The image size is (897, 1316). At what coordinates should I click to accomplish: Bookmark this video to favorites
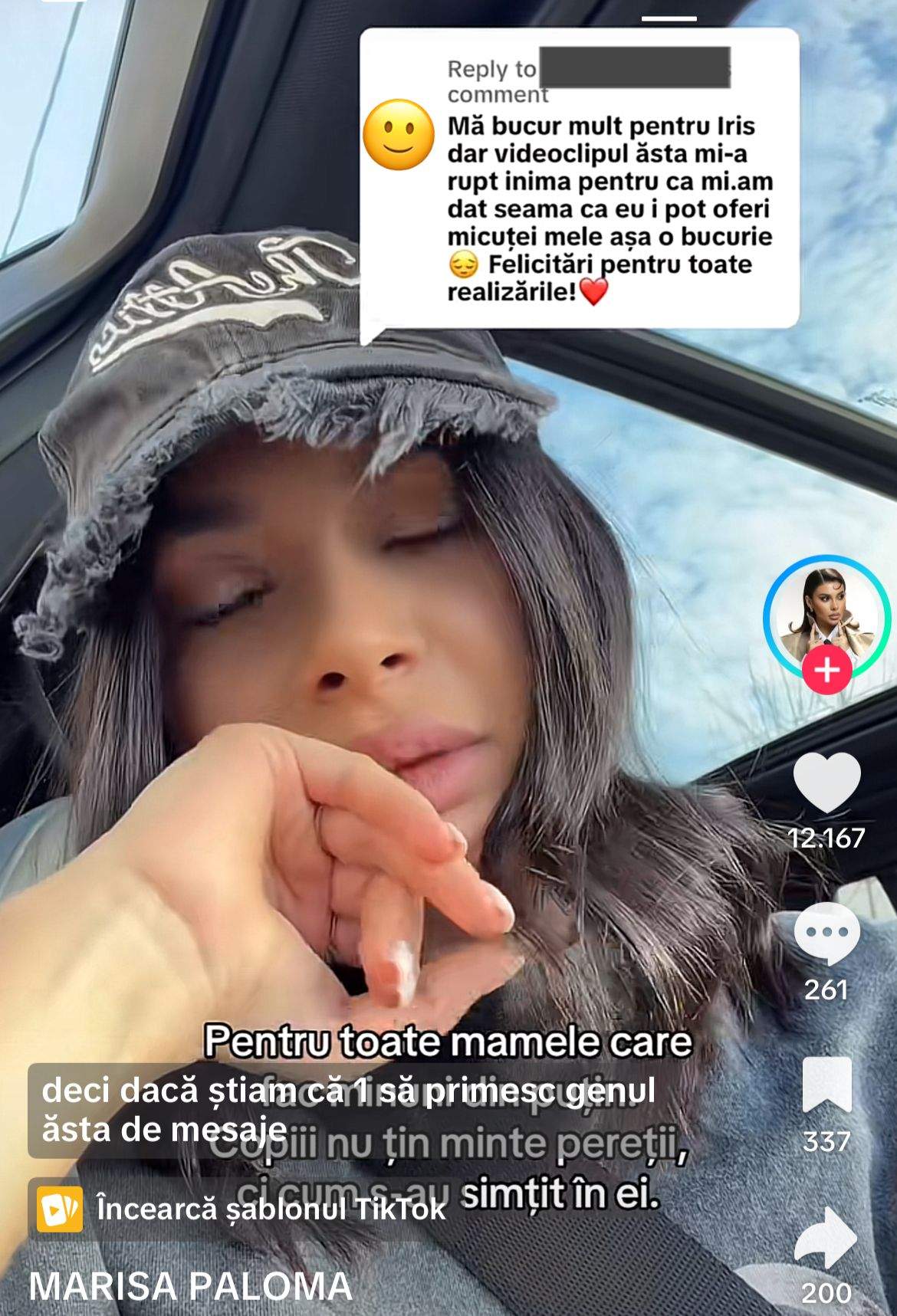click(x=826, y=1084)
